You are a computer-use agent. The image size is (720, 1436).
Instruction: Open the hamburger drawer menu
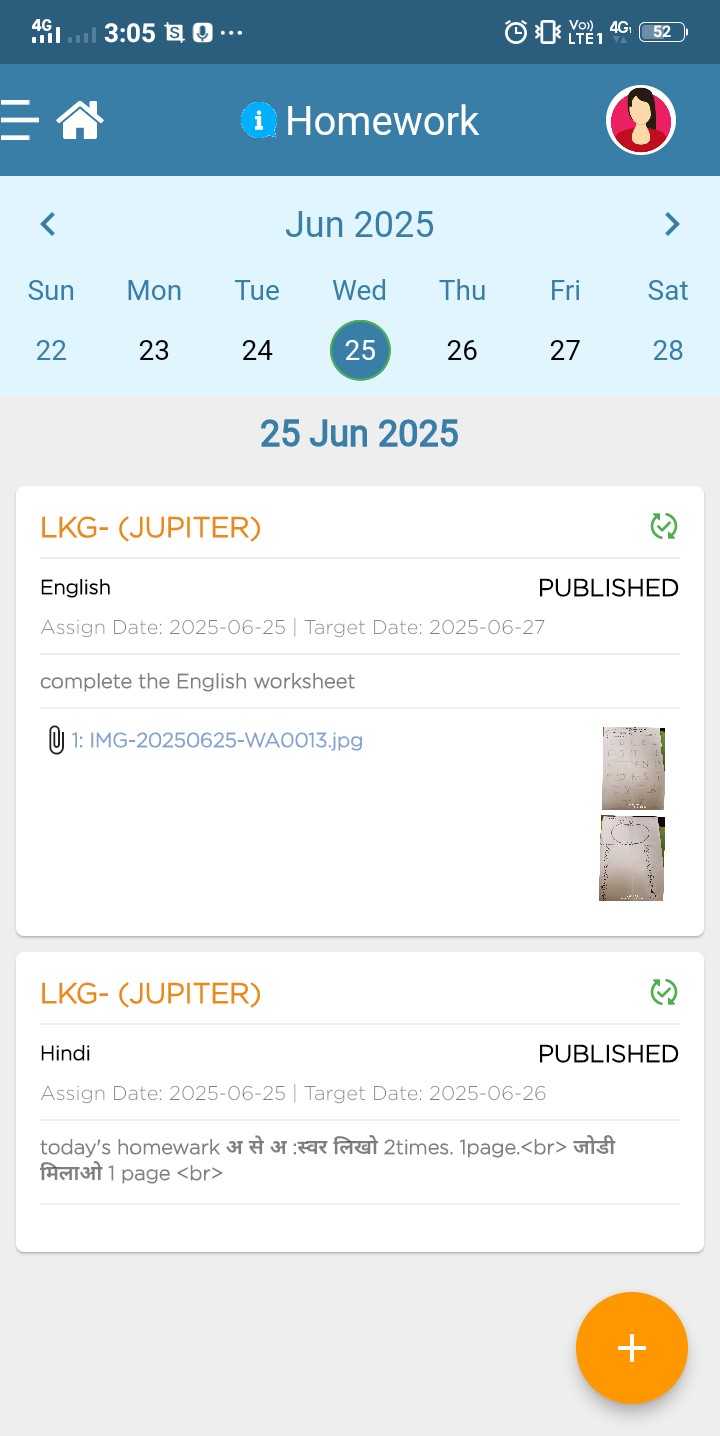tap(19, 120)
